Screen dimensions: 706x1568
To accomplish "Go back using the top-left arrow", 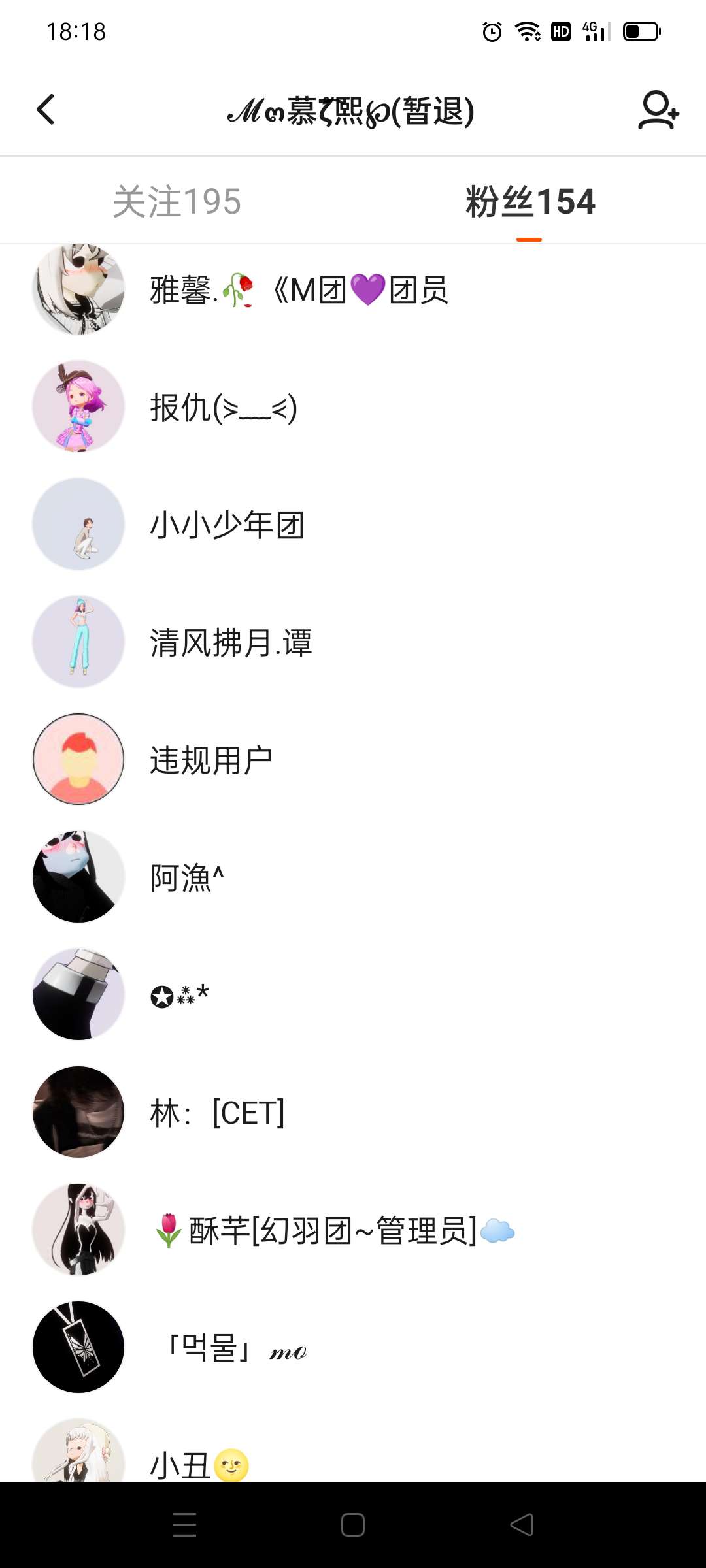I will click(x=46, y=110).
